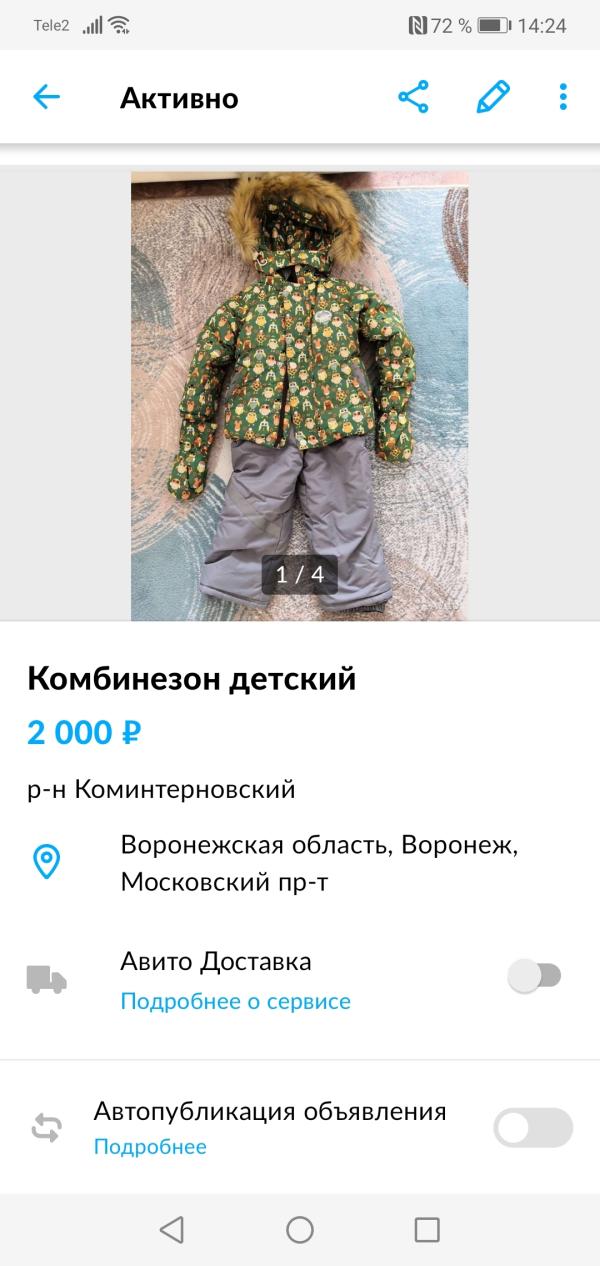Edit the listing with pencil icon

click(x=492, y=97)
